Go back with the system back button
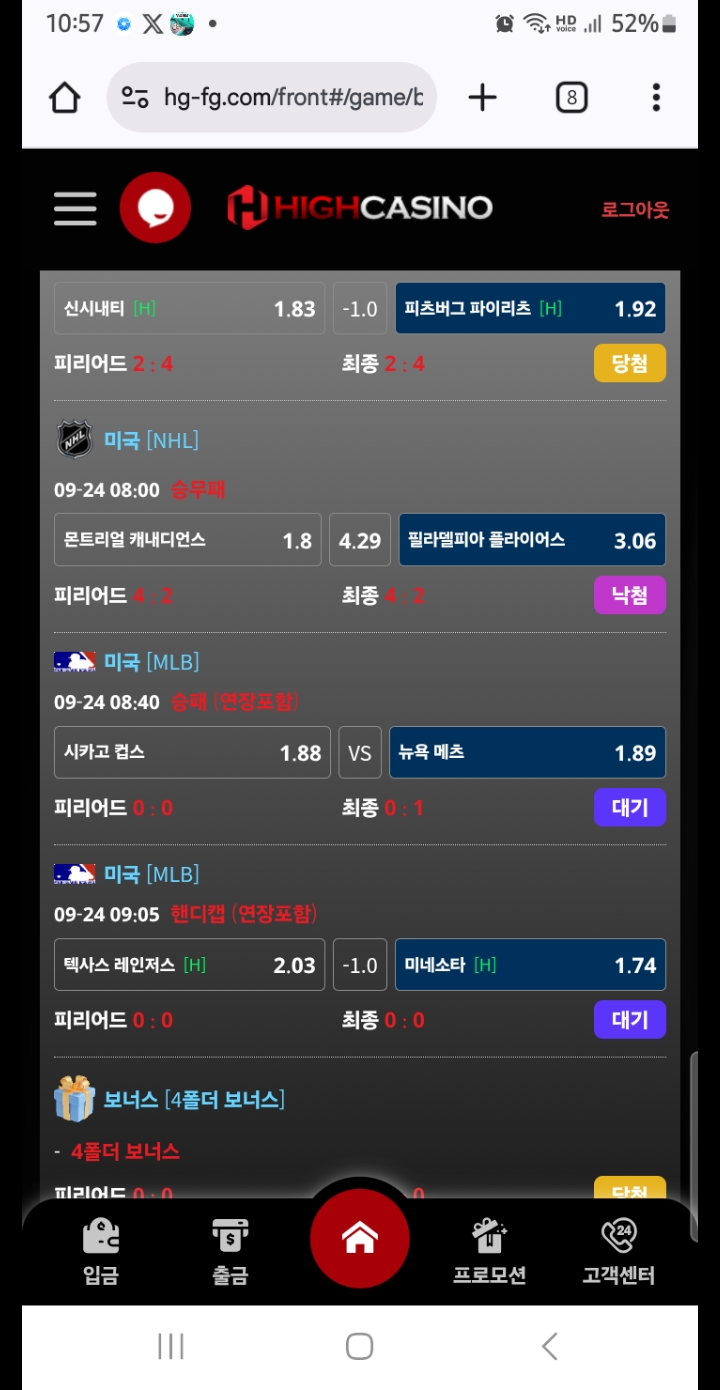This screenshot has width=720, height=1390. 549,1346
